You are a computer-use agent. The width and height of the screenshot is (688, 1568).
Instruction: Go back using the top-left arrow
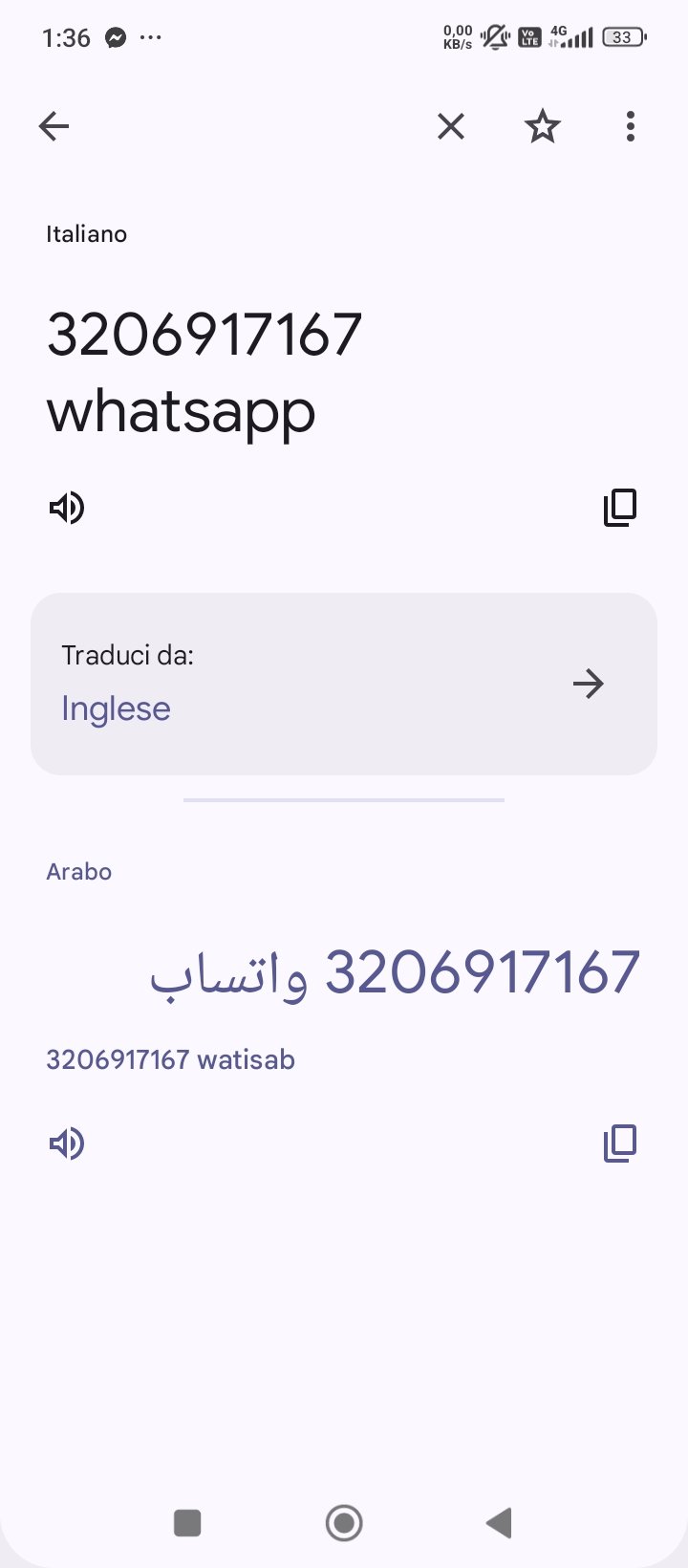[54, 126]
